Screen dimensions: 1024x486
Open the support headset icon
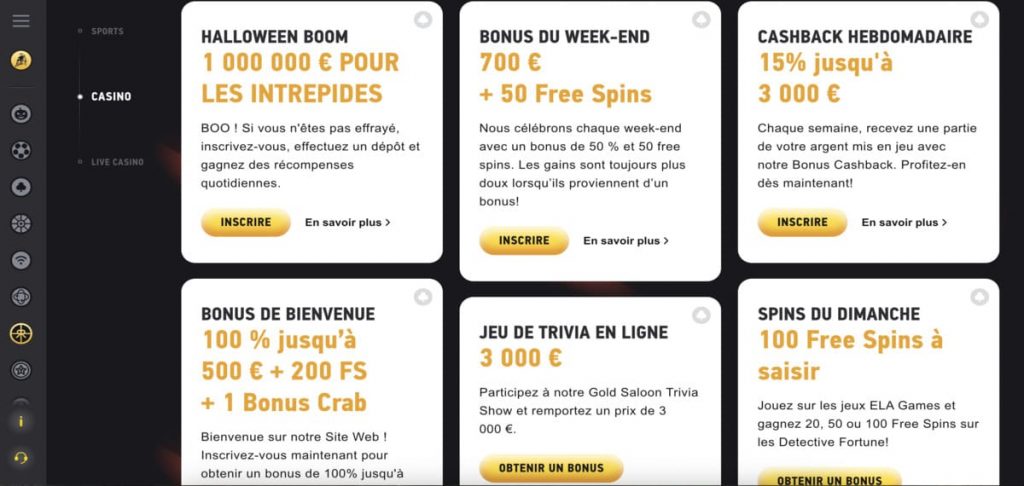[21, 458]
